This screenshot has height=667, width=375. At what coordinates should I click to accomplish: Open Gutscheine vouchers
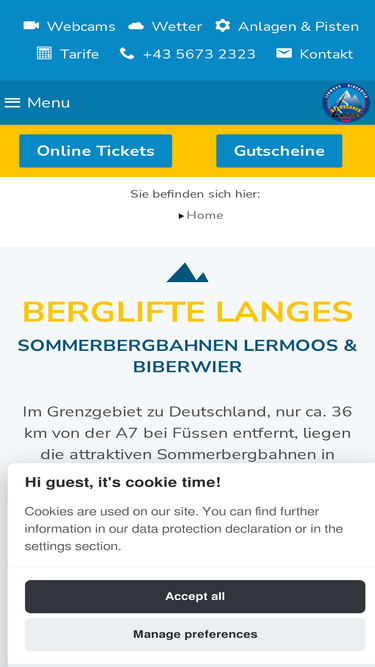click(279, 151)
